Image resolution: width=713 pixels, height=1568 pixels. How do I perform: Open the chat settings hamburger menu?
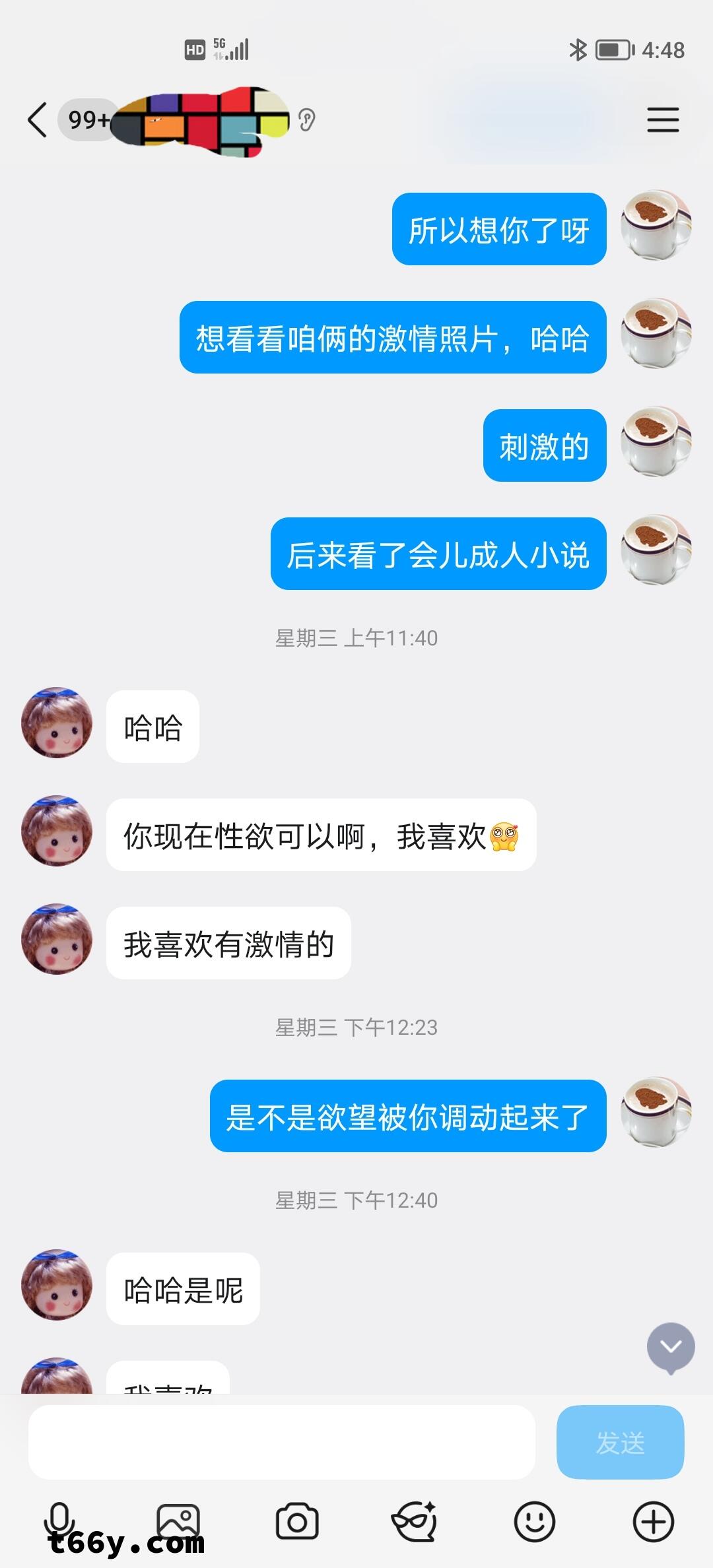tap(663, 120)
